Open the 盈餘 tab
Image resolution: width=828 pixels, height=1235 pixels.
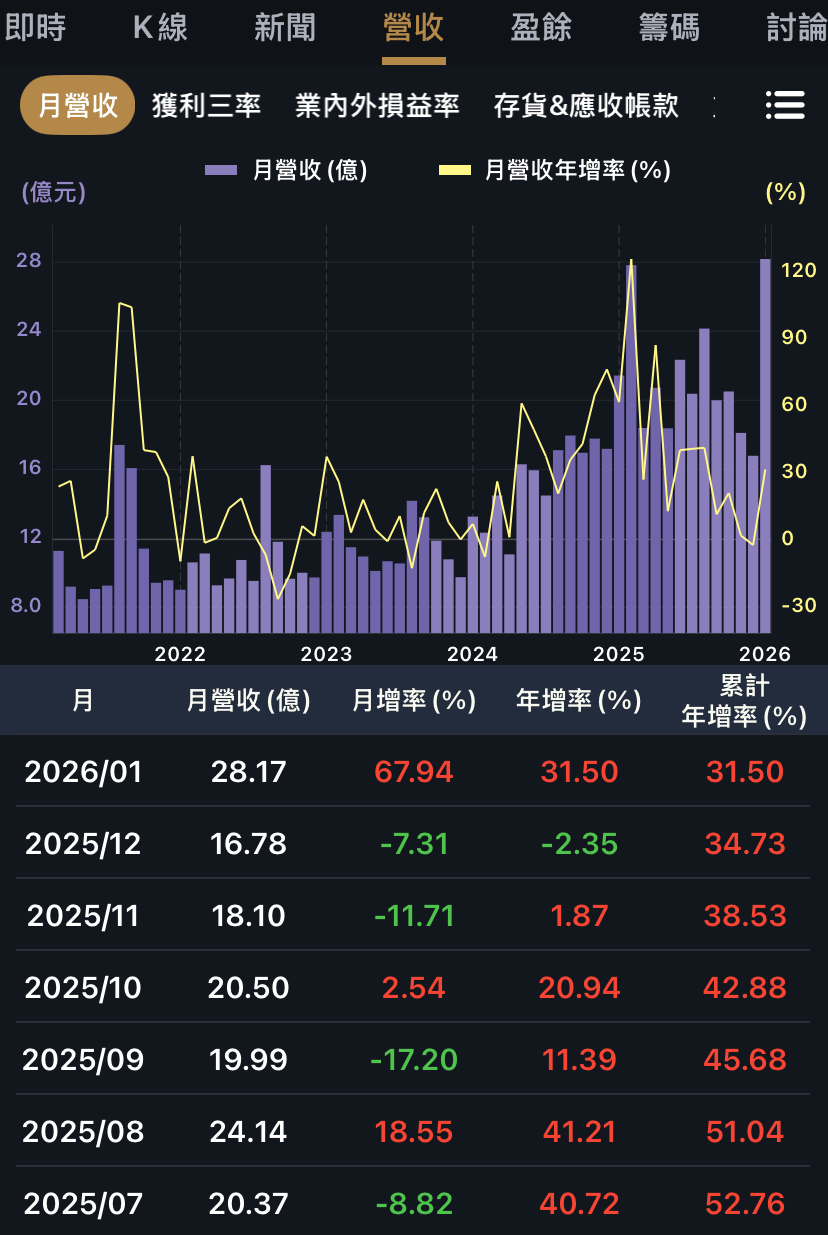(540, 29)
